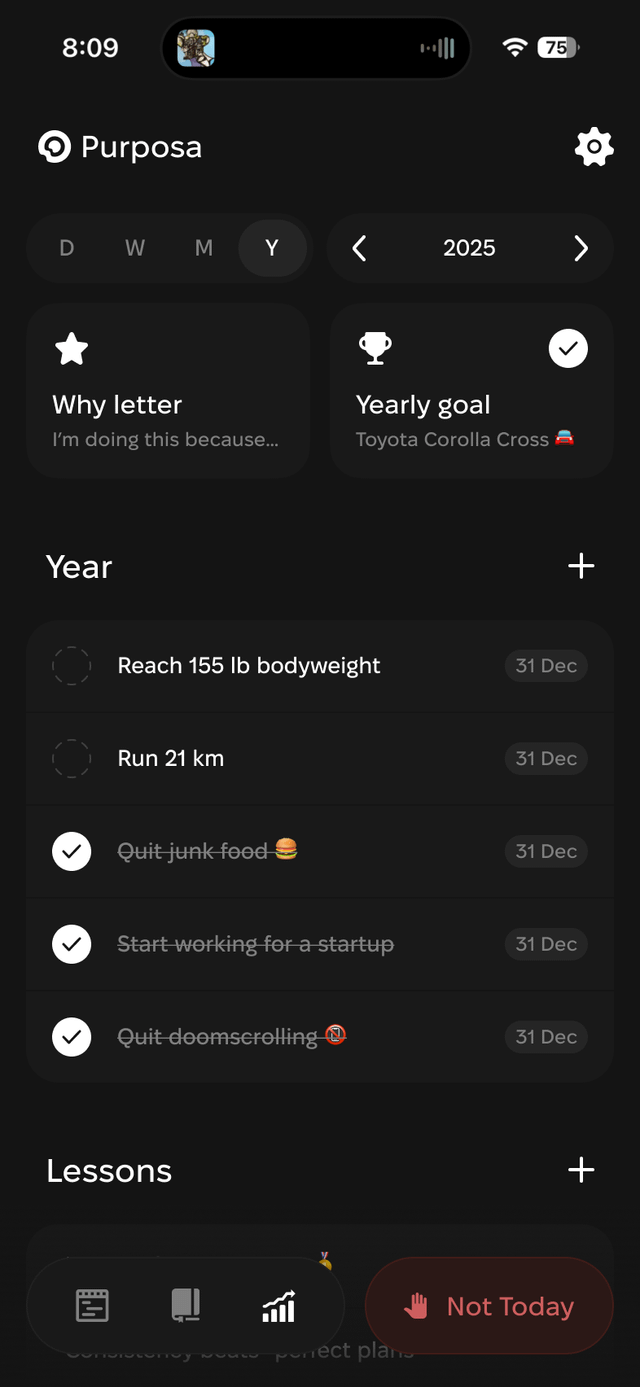Uncheck Quit doomscrolling
Viewport: 640px width, 1387px height.
71,1037
